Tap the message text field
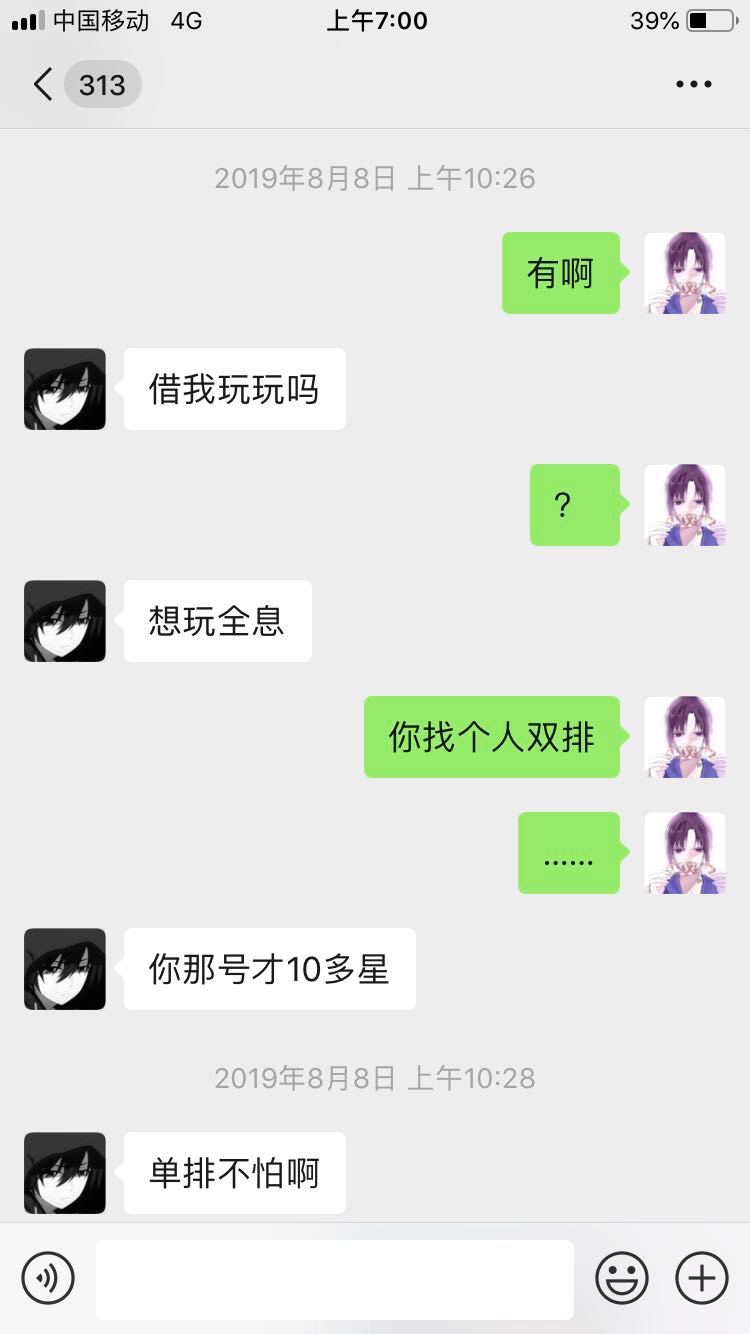The image size is (750, 1334). coord(335,1279)
